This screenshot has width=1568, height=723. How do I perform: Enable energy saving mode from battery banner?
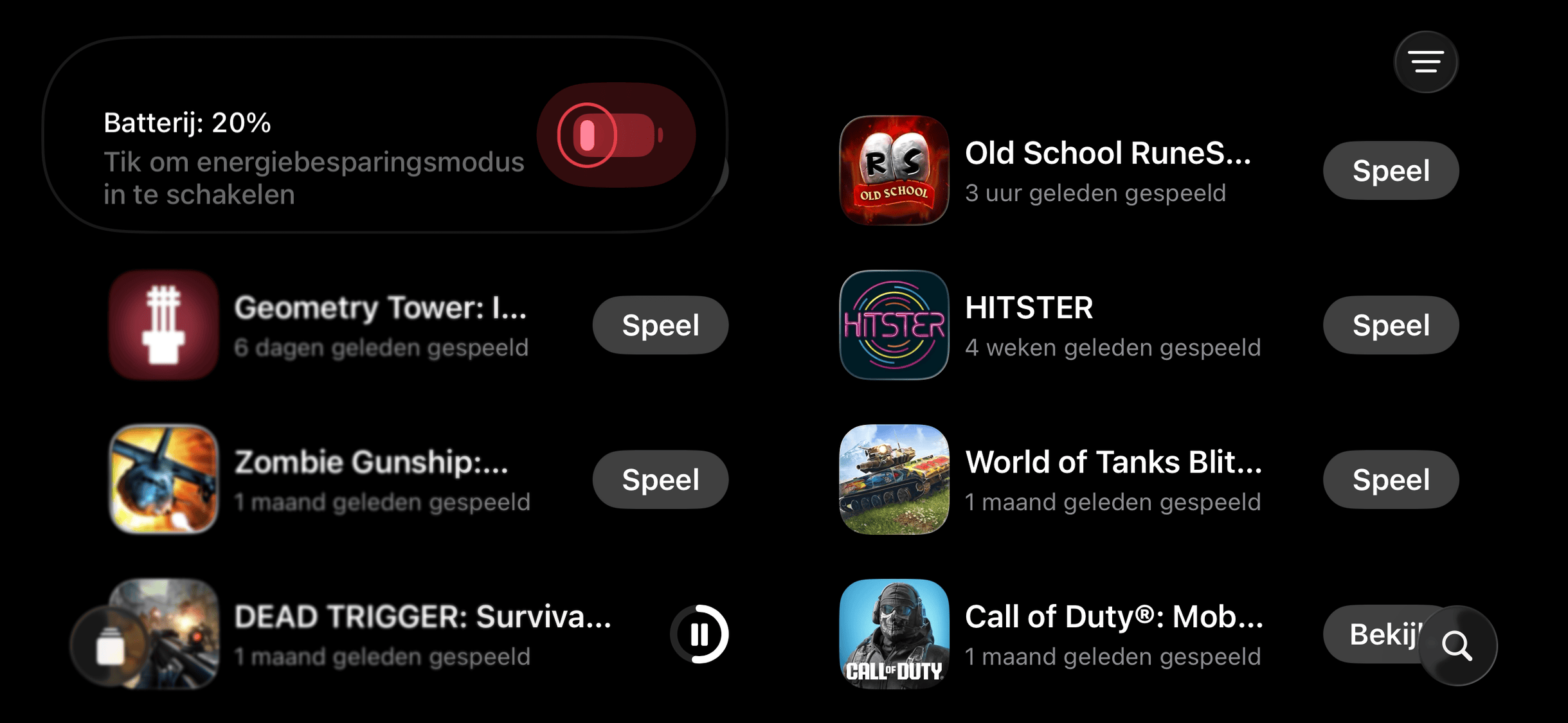[615, 135]
